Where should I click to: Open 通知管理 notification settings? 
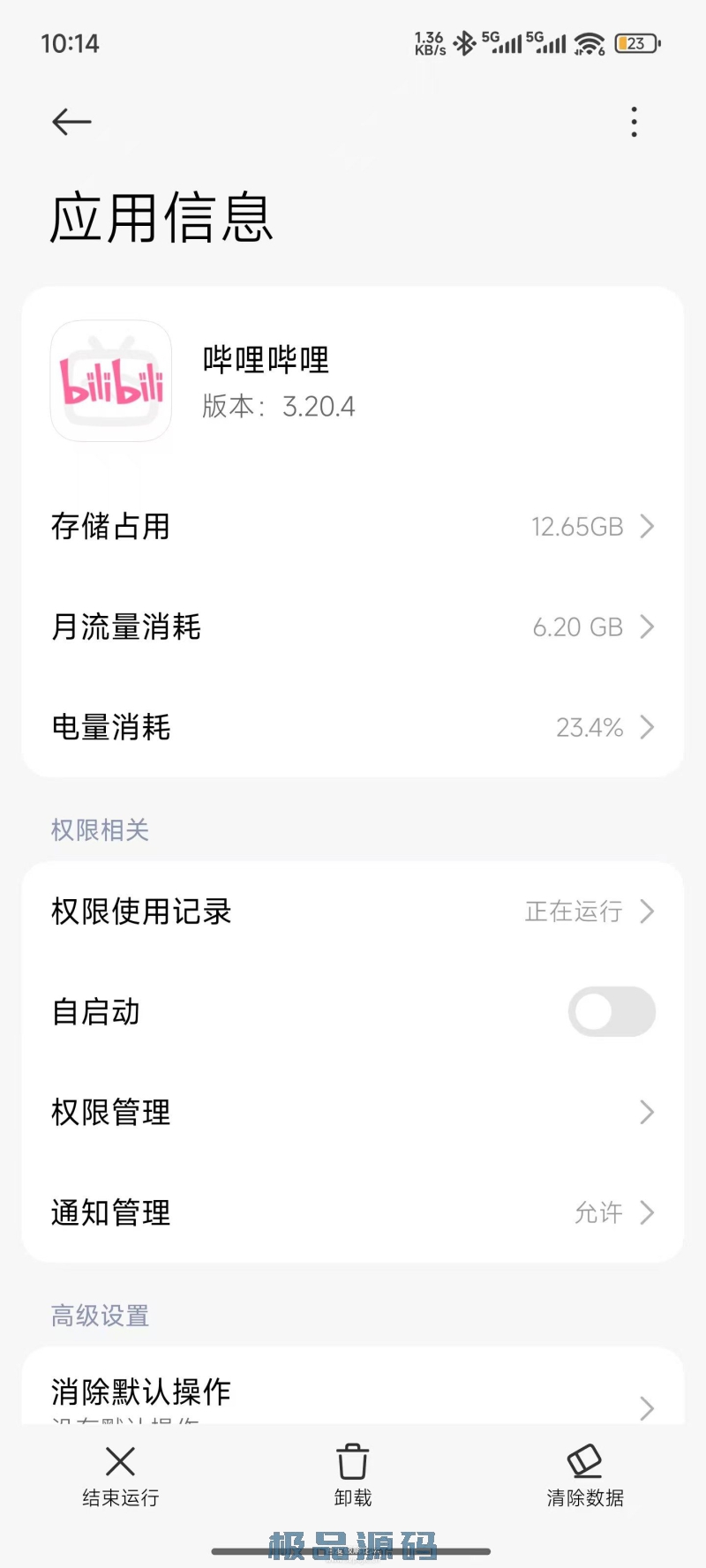pyautogui.click(x=353, y=1213)
